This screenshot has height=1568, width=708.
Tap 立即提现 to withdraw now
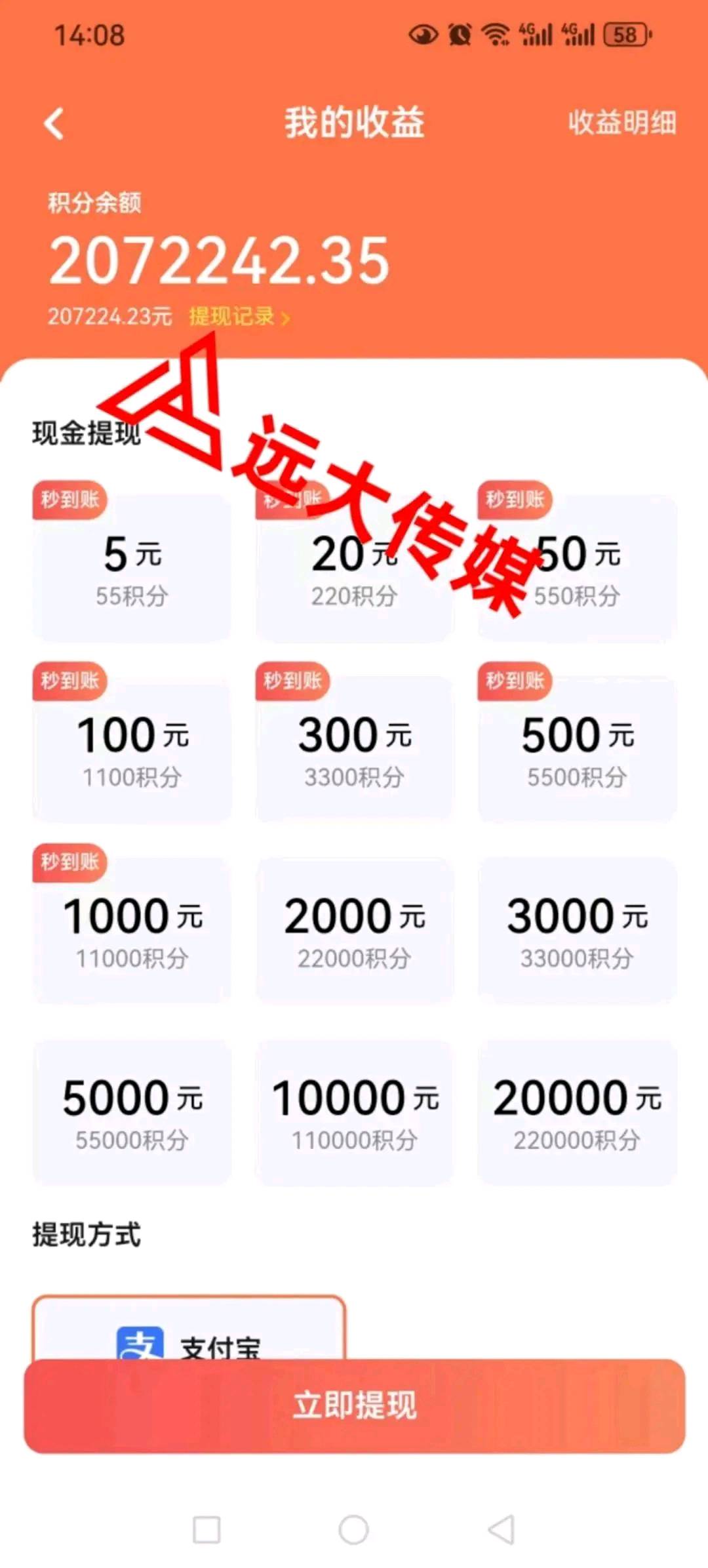[354, 1405]
